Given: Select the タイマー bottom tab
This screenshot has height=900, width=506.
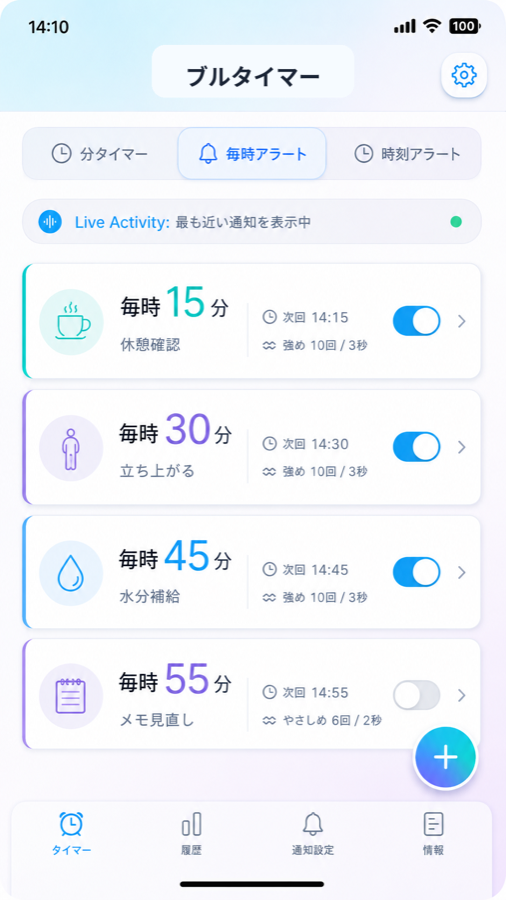Looking at the screenshot, I should point(71,833).
